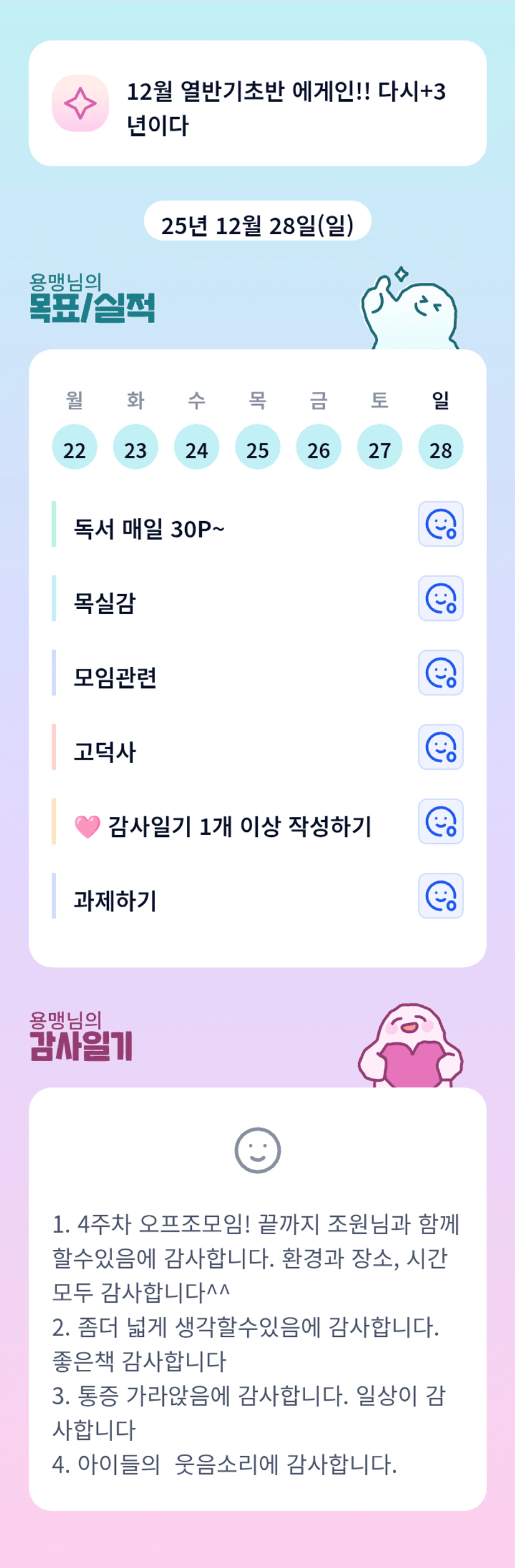This screenshot has height=1568, width=515.
Task: Set result face for 고덕사
Action: pos(441,747)
